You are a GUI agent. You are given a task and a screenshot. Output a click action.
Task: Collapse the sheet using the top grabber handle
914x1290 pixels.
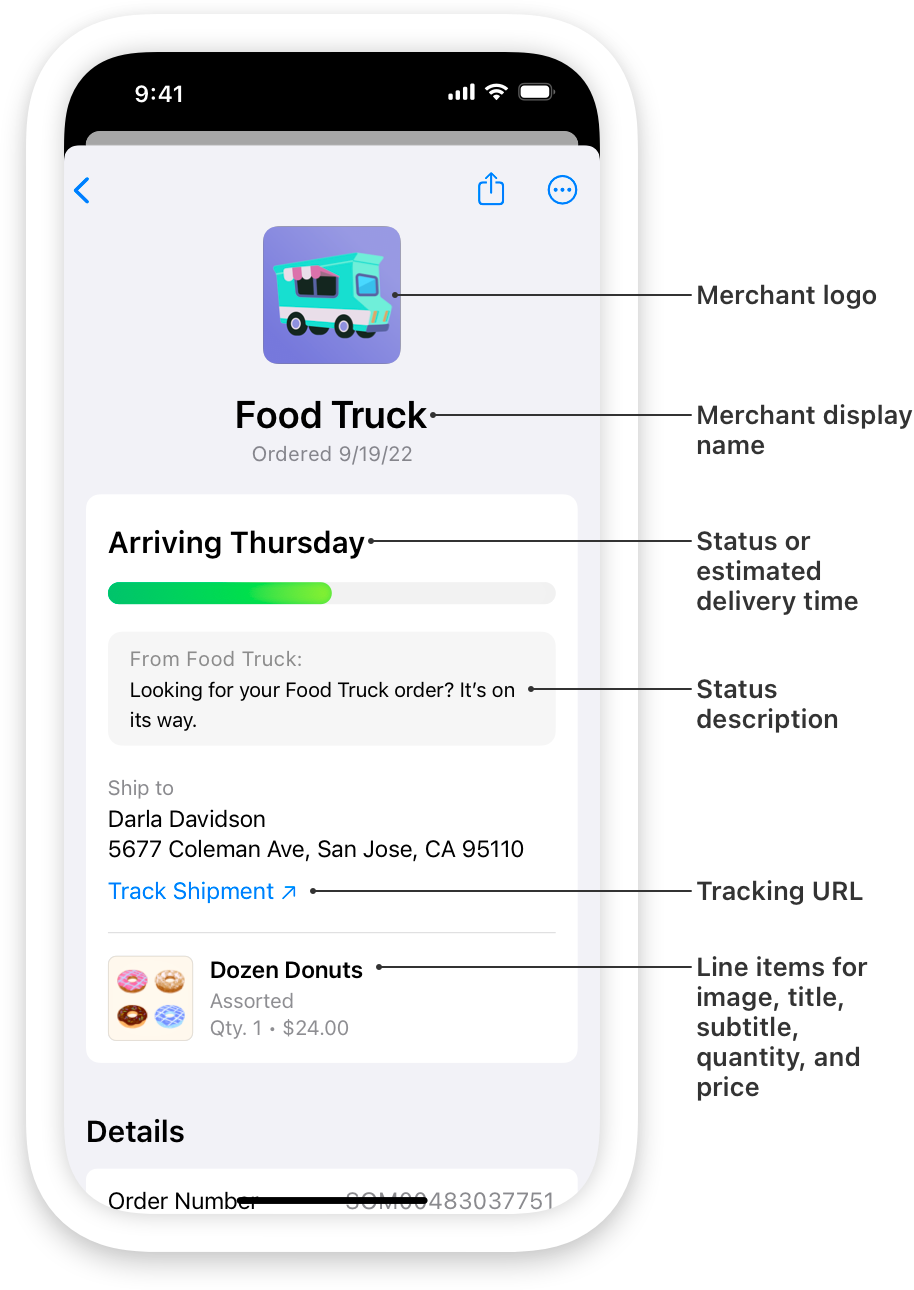coord(331,140)
